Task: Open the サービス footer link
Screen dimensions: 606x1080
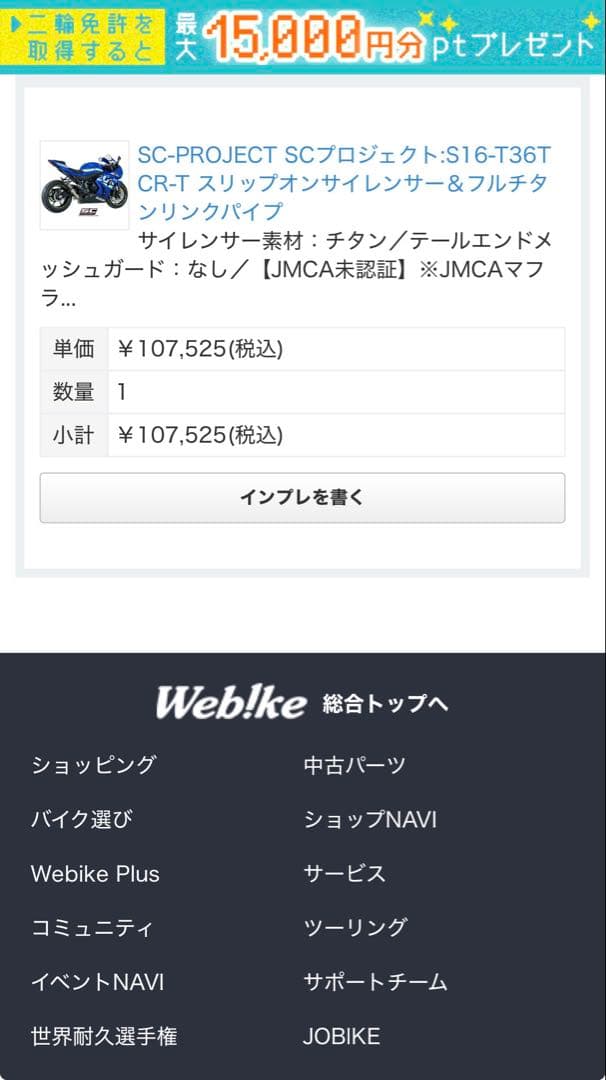Action: tap(344, 874)
